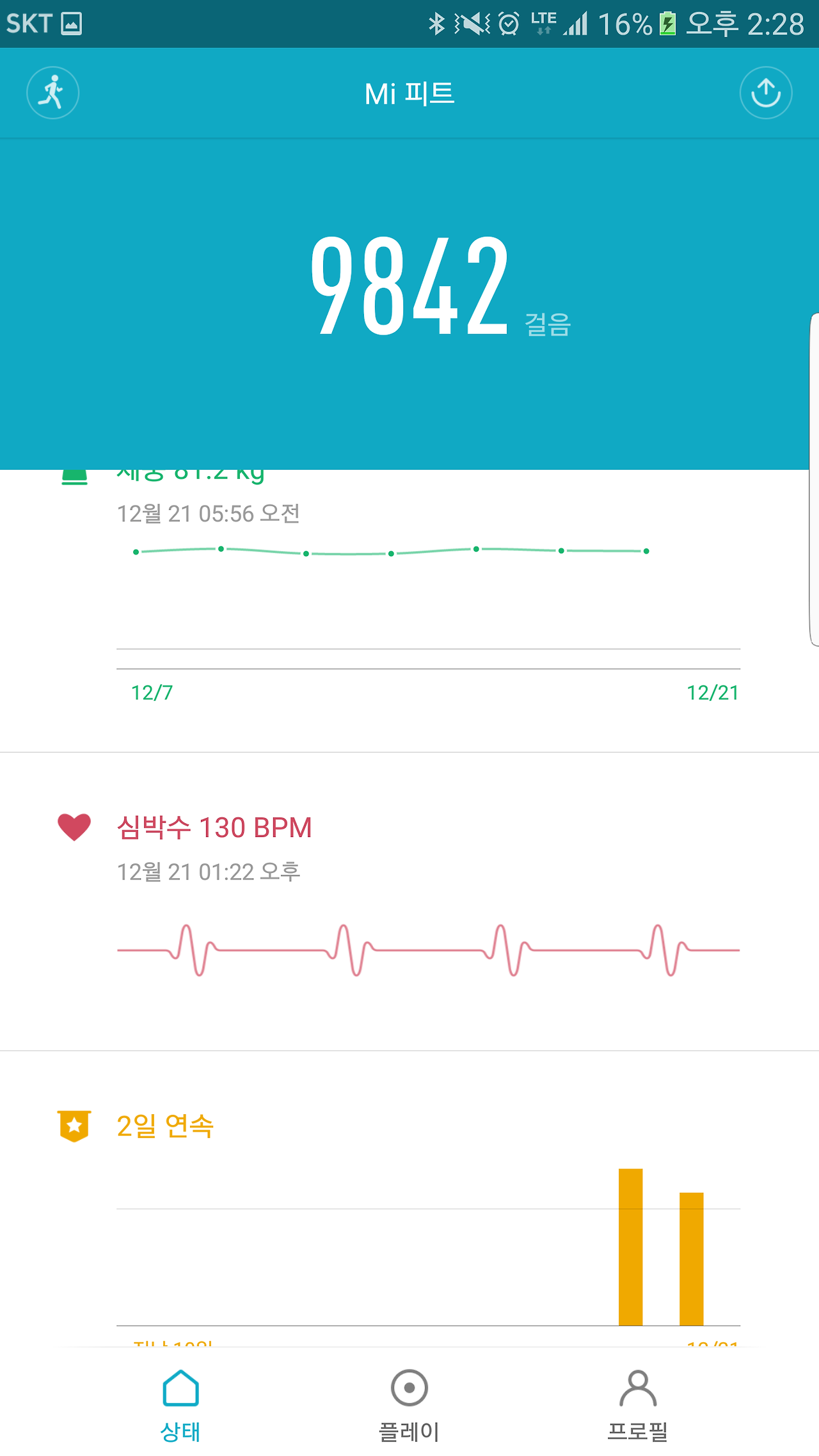Image resolution: width=819 pixels, height=1456 pixels.
Task: Tap the share upload icon
Action: [766, 93]
